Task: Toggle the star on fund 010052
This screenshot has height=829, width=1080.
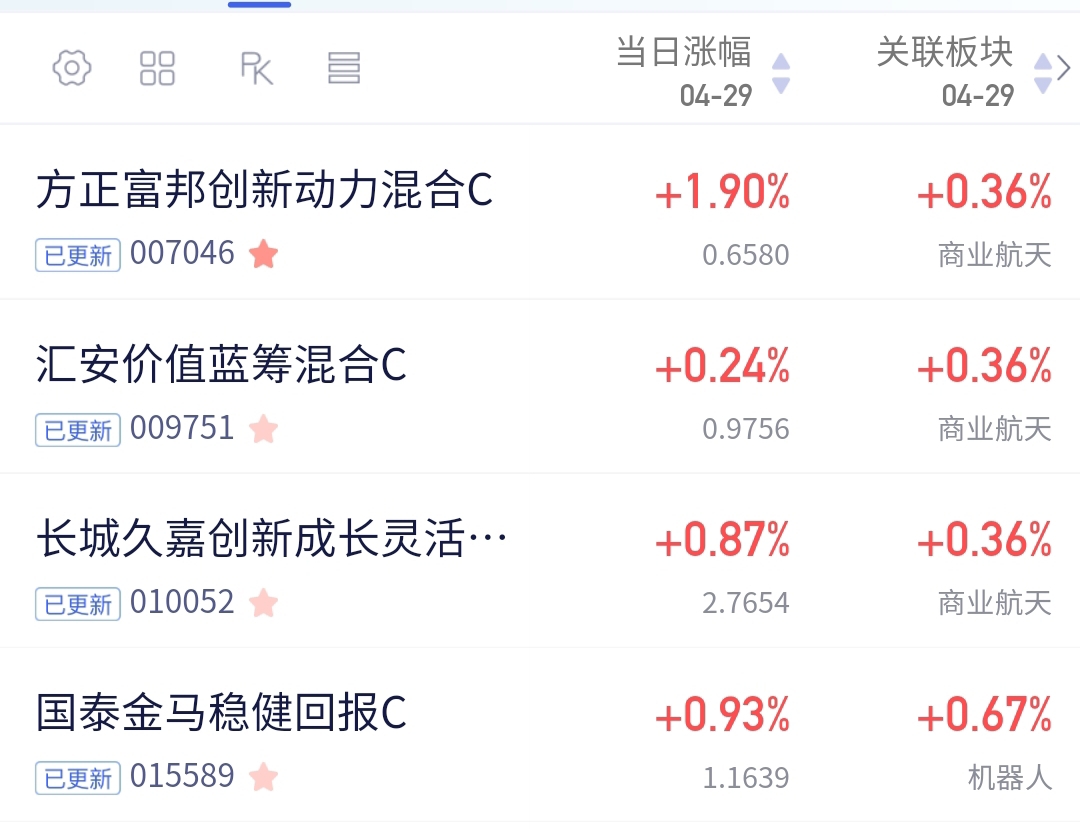Action: [x=263, y=602]
